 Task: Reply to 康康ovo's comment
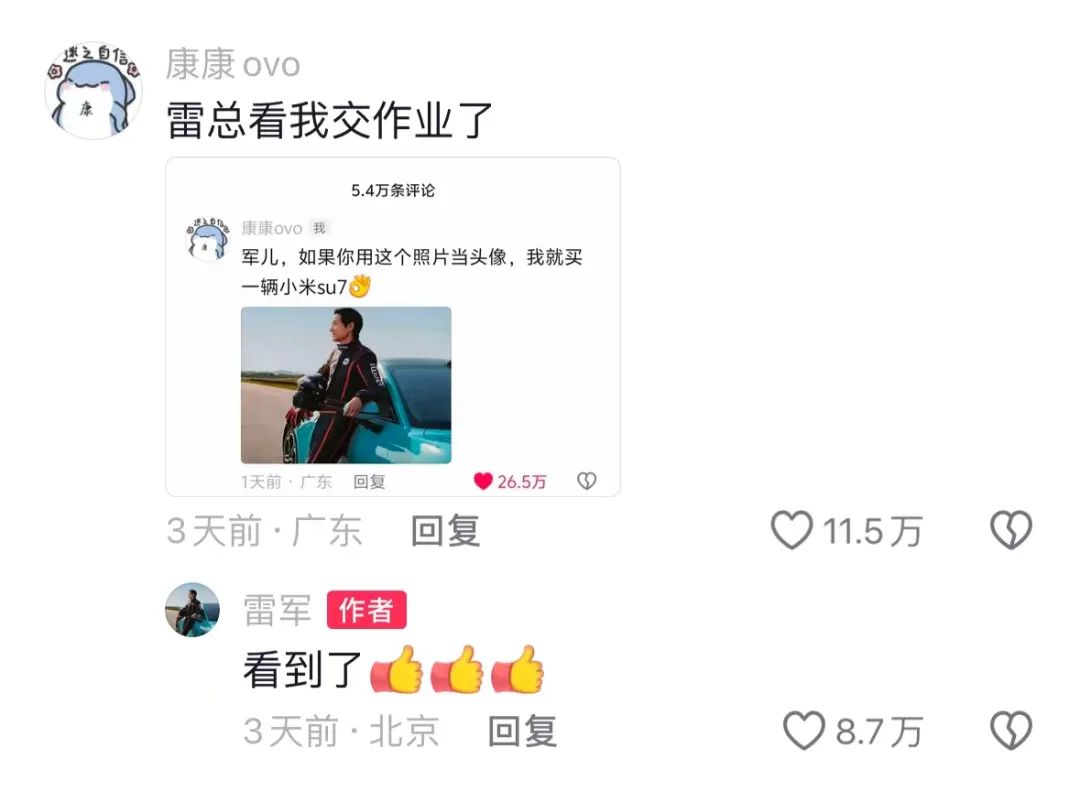[x=445, y=531]
